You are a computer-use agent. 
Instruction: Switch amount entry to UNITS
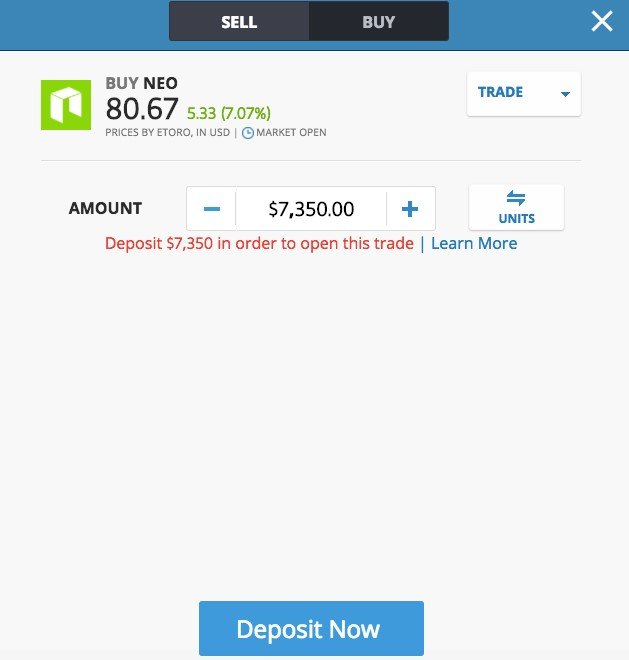pyautogui.click(x=516, y=208)
